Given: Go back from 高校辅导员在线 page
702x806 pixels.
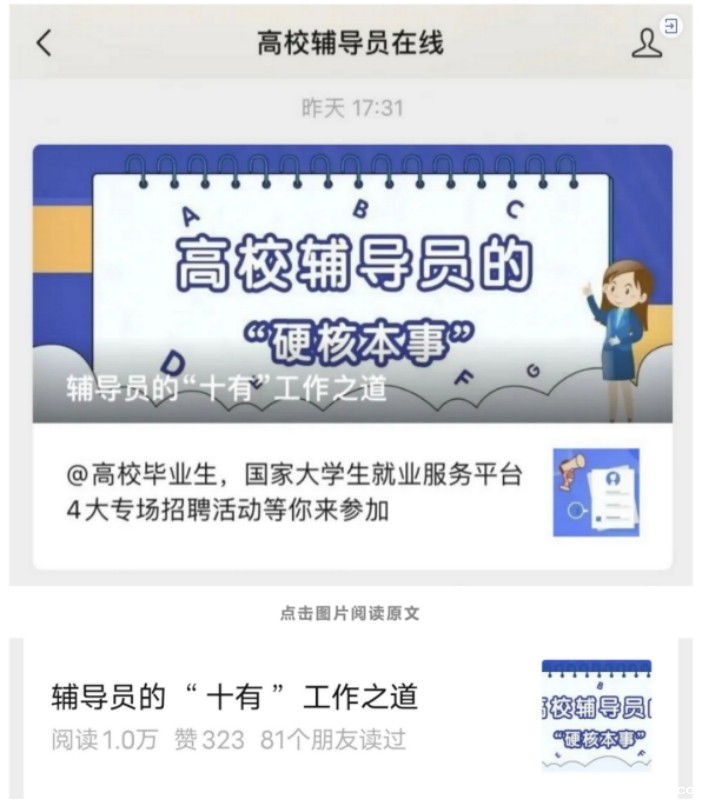Looking at the screenshot, I should (x=43, y=43).
